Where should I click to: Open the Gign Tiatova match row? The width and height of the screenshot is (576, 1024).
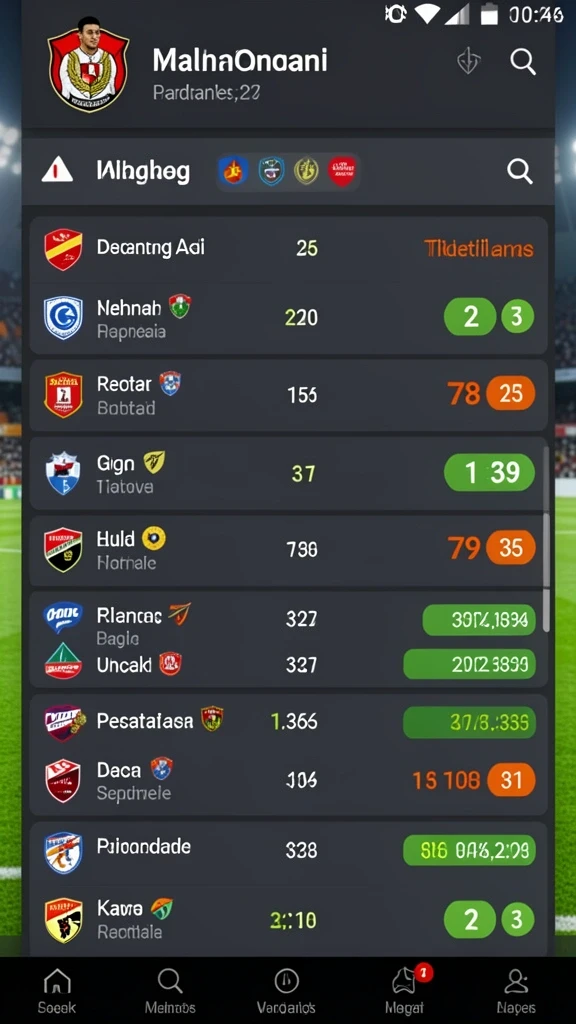[288, 473]
